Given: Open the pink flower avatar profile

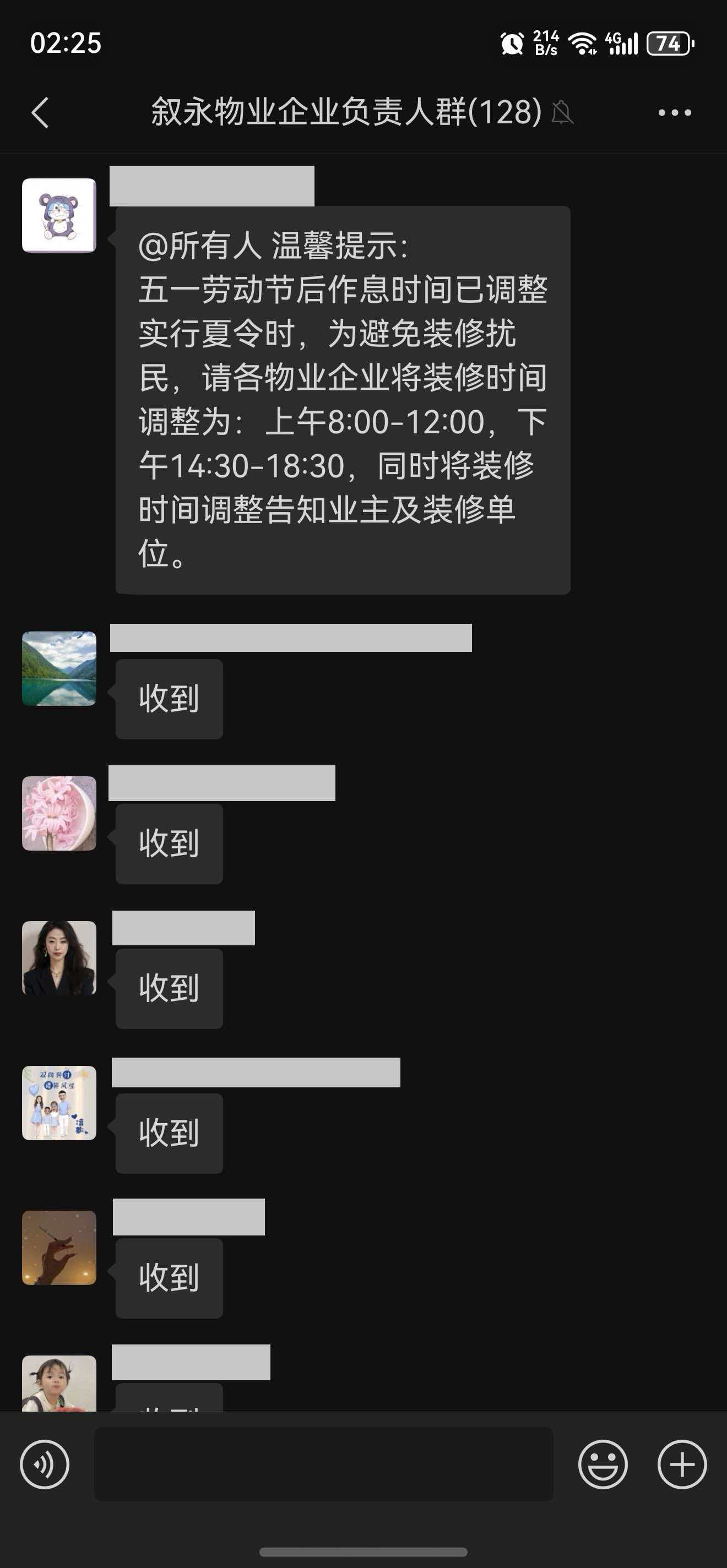Looking at the screenshot, I should tap(59, 813).
